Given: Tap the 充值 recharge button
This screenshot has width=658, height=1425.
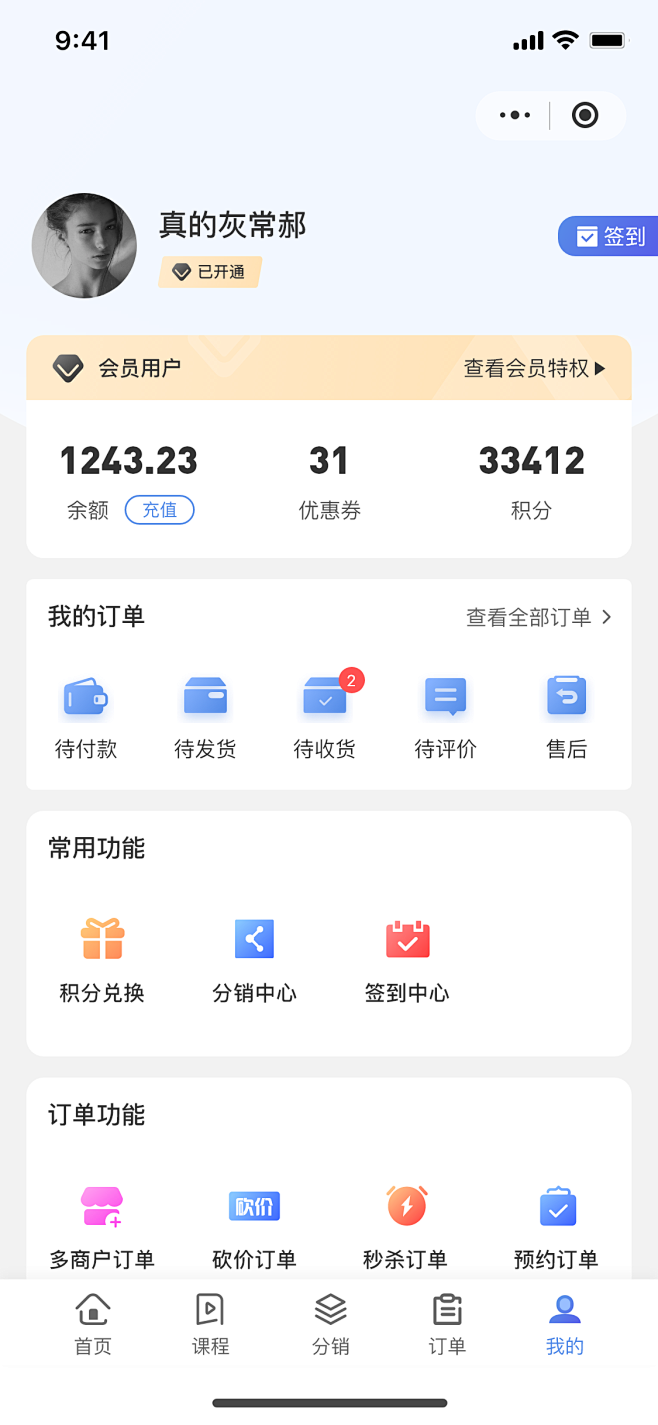Looking at the screenshot, I should (x=159, y=510).
